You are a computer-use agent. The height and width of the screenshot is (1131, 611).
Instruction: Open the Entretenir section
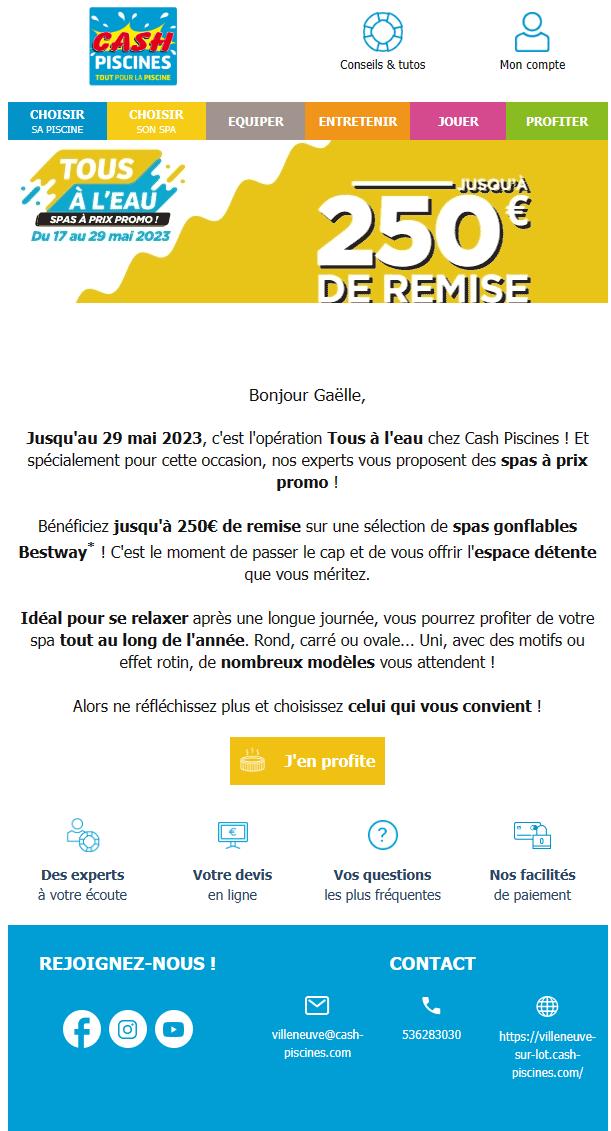click(x=357, y=121)
